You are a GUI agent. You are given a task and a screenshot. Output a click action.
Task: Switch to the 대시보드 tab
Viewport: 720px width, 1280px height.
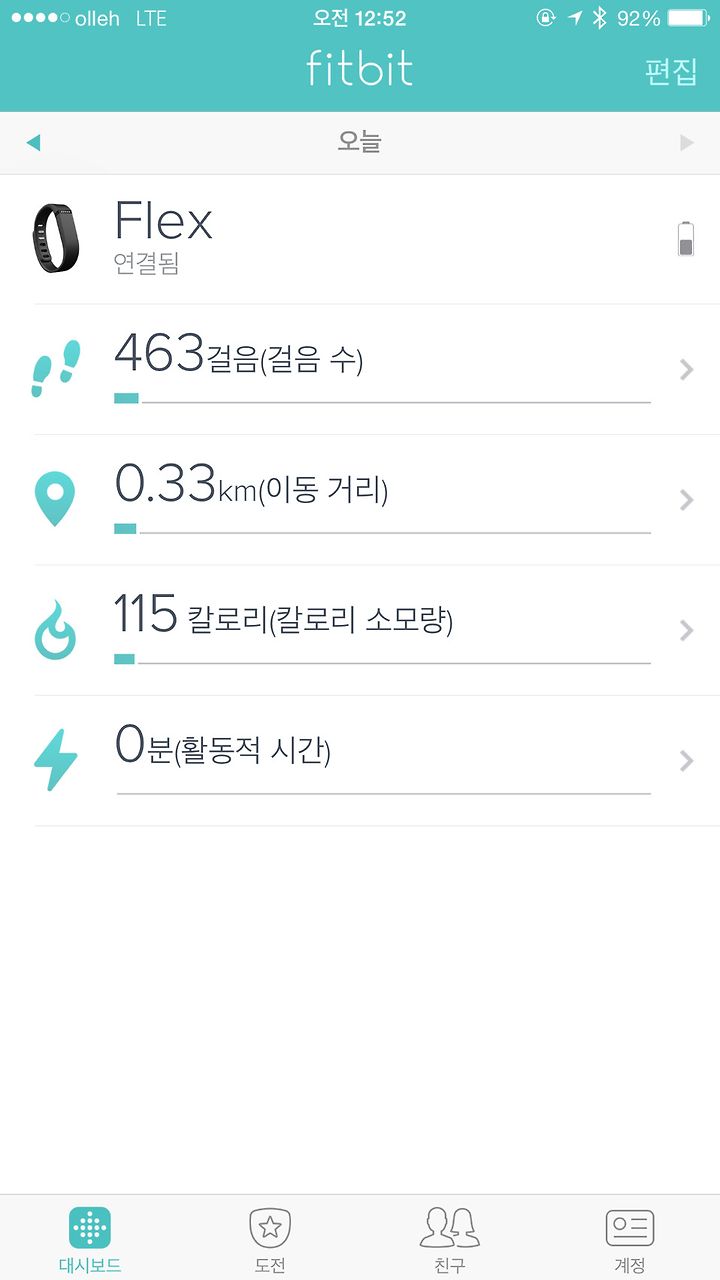[x=90, y=1238]
